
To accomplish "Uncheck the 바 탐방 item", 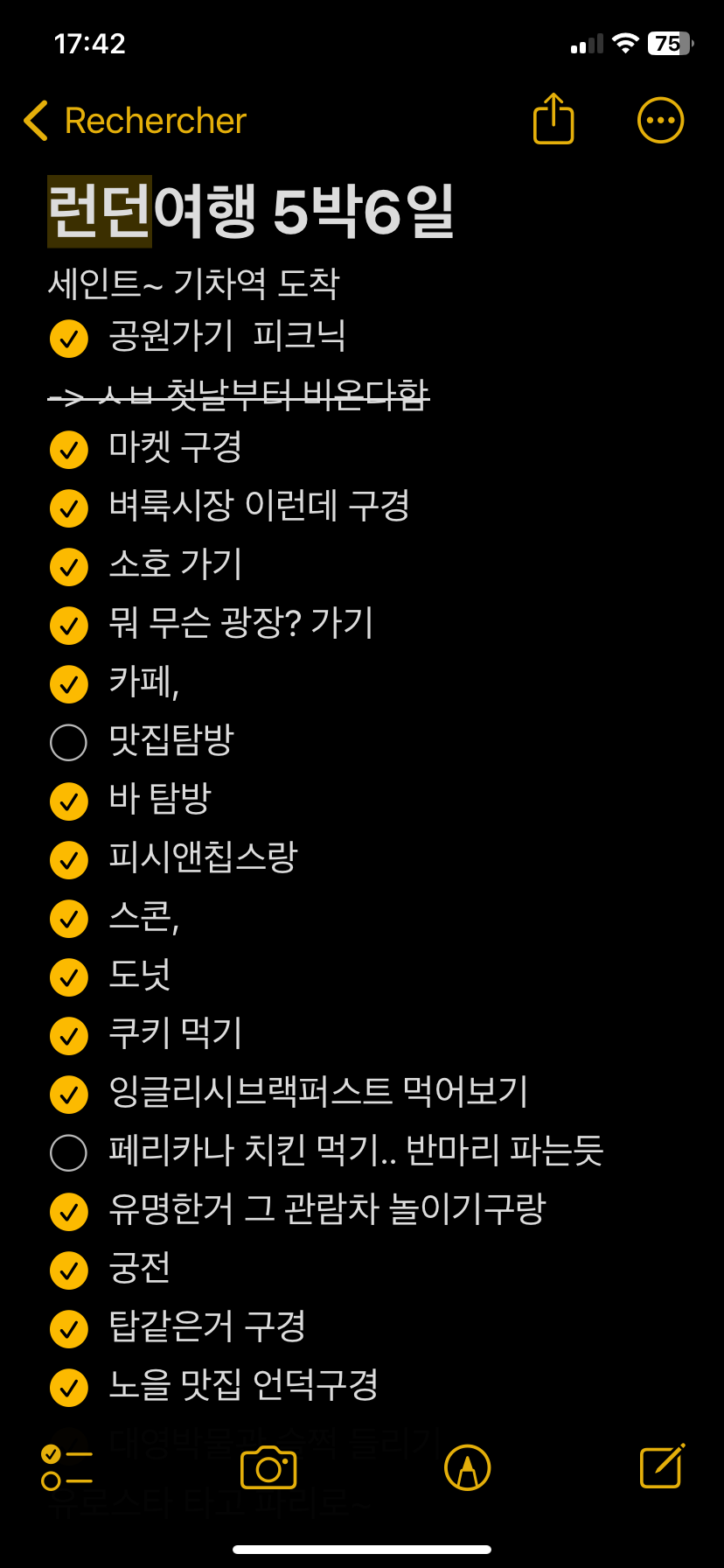I will click(69, 801).
